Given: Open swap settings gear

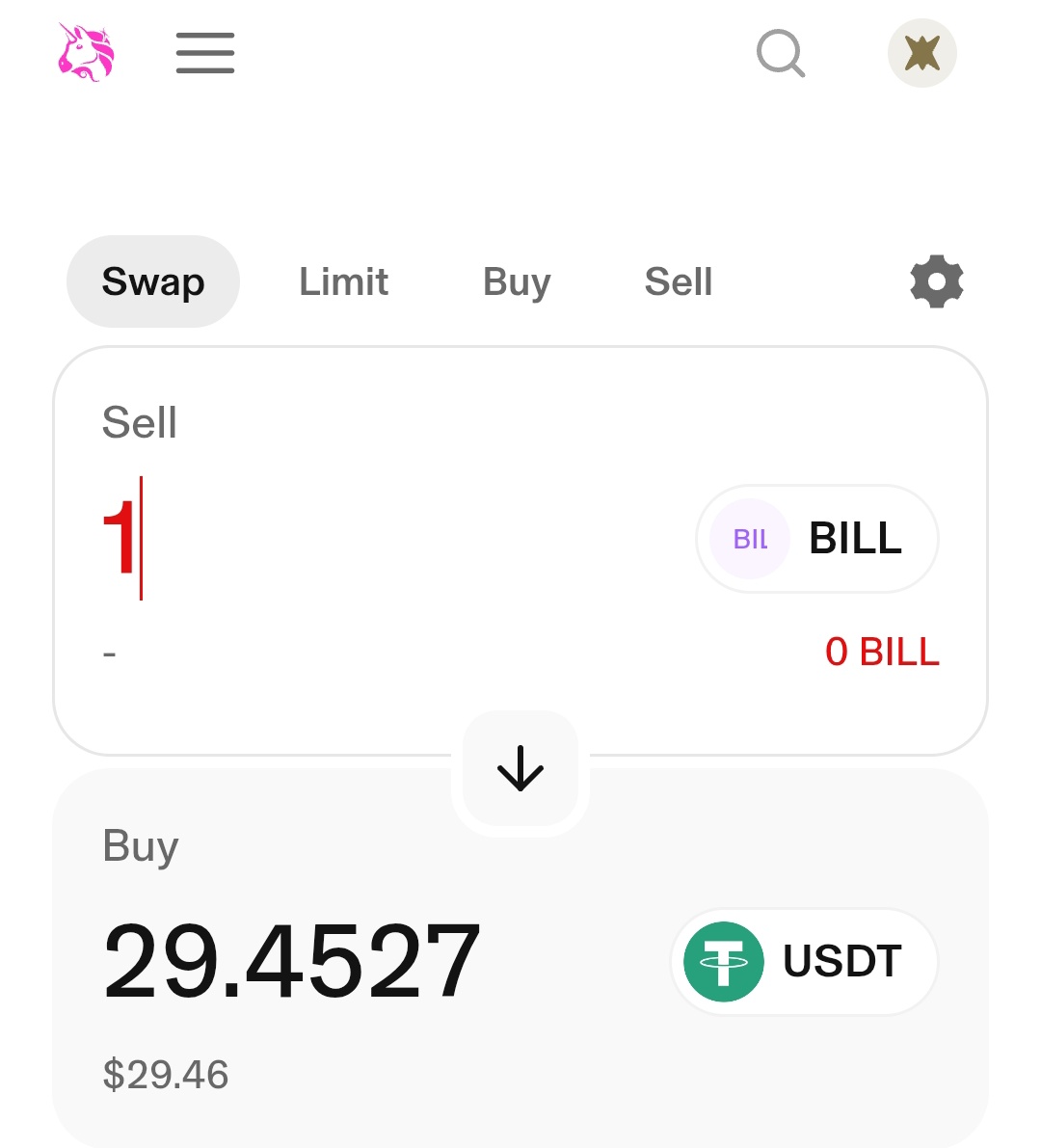Looking at the screenshot, I should [937, 282].
